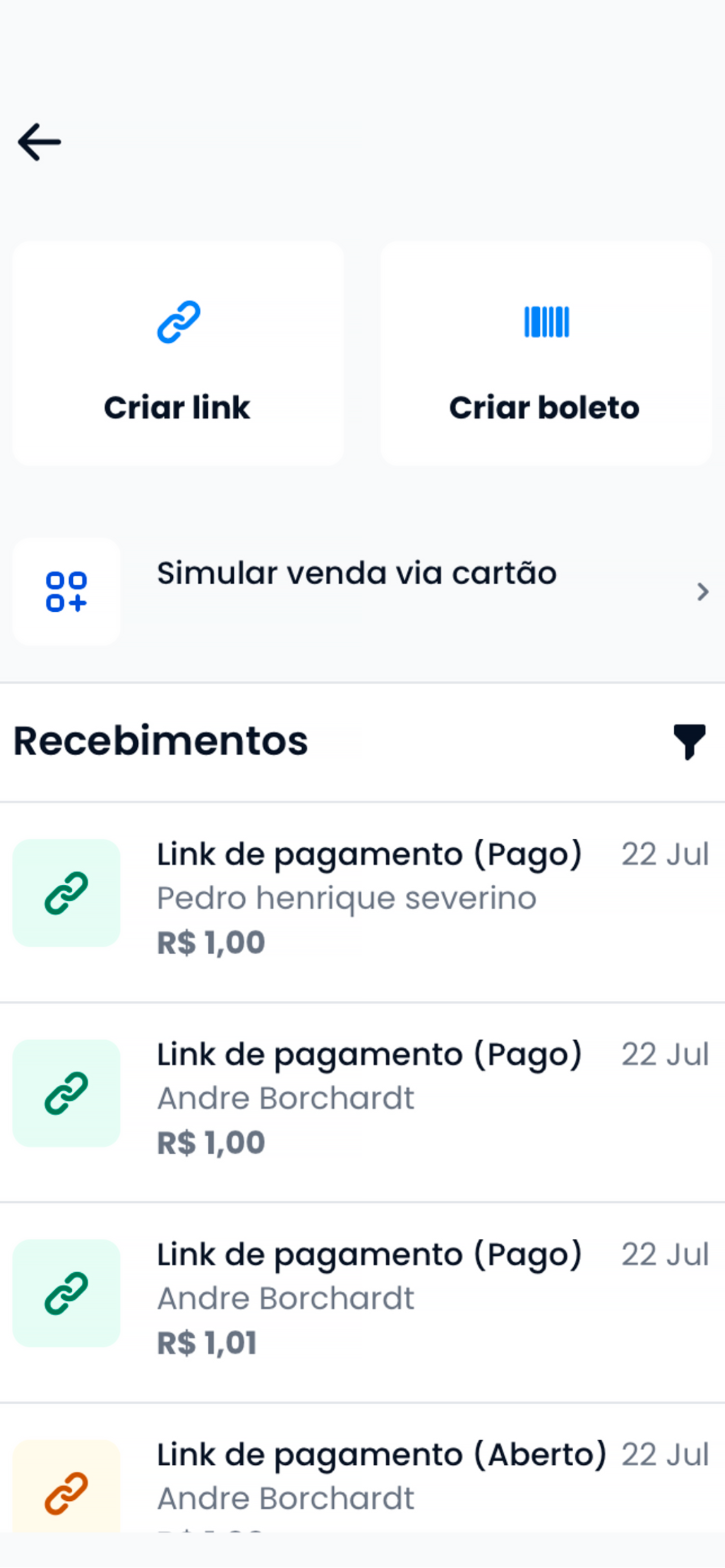Tap the Criar link card
This screenshot has height=1568, width=725.
click(178, 354)
